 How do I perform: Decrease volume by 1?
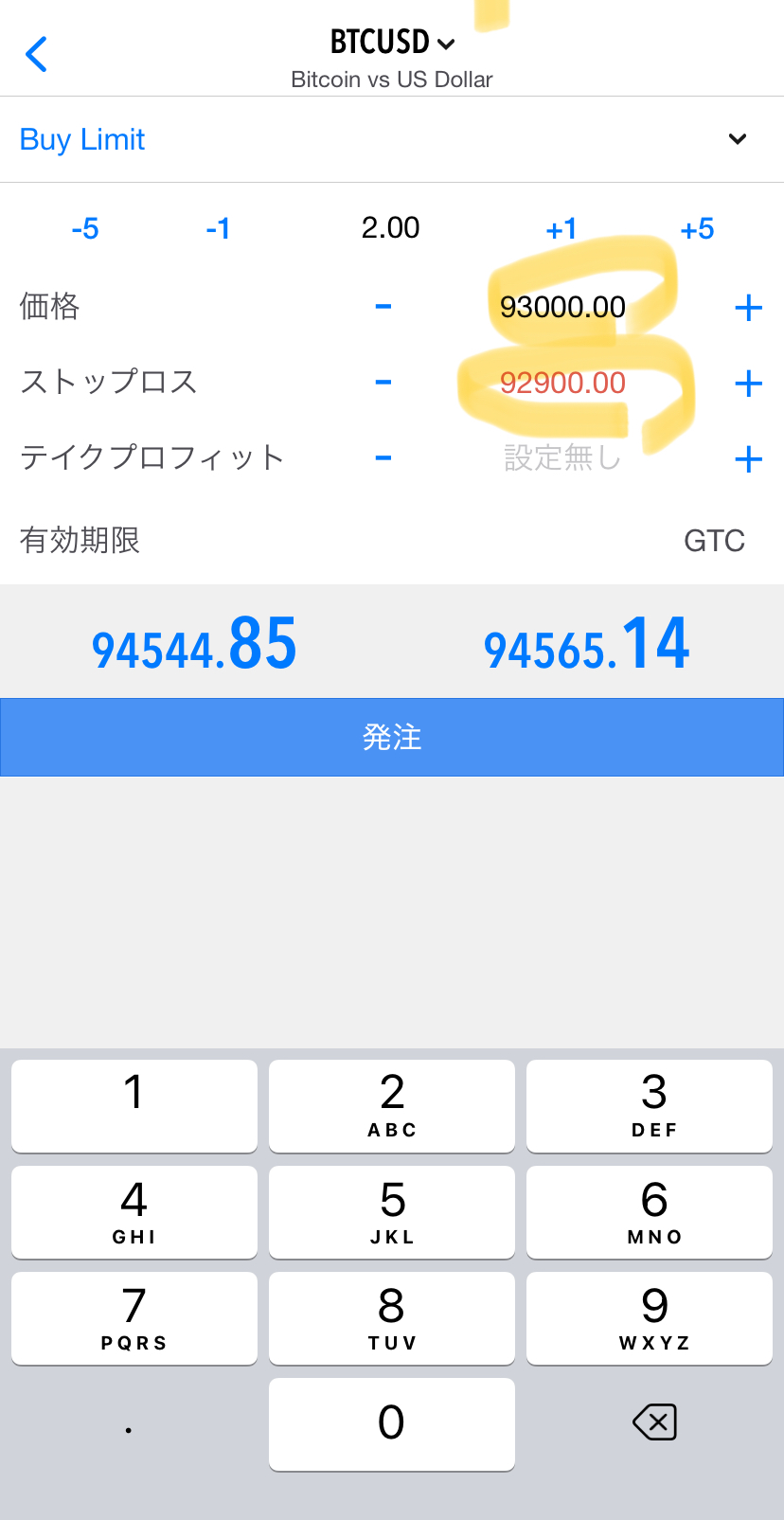click(x=218, y=229)
